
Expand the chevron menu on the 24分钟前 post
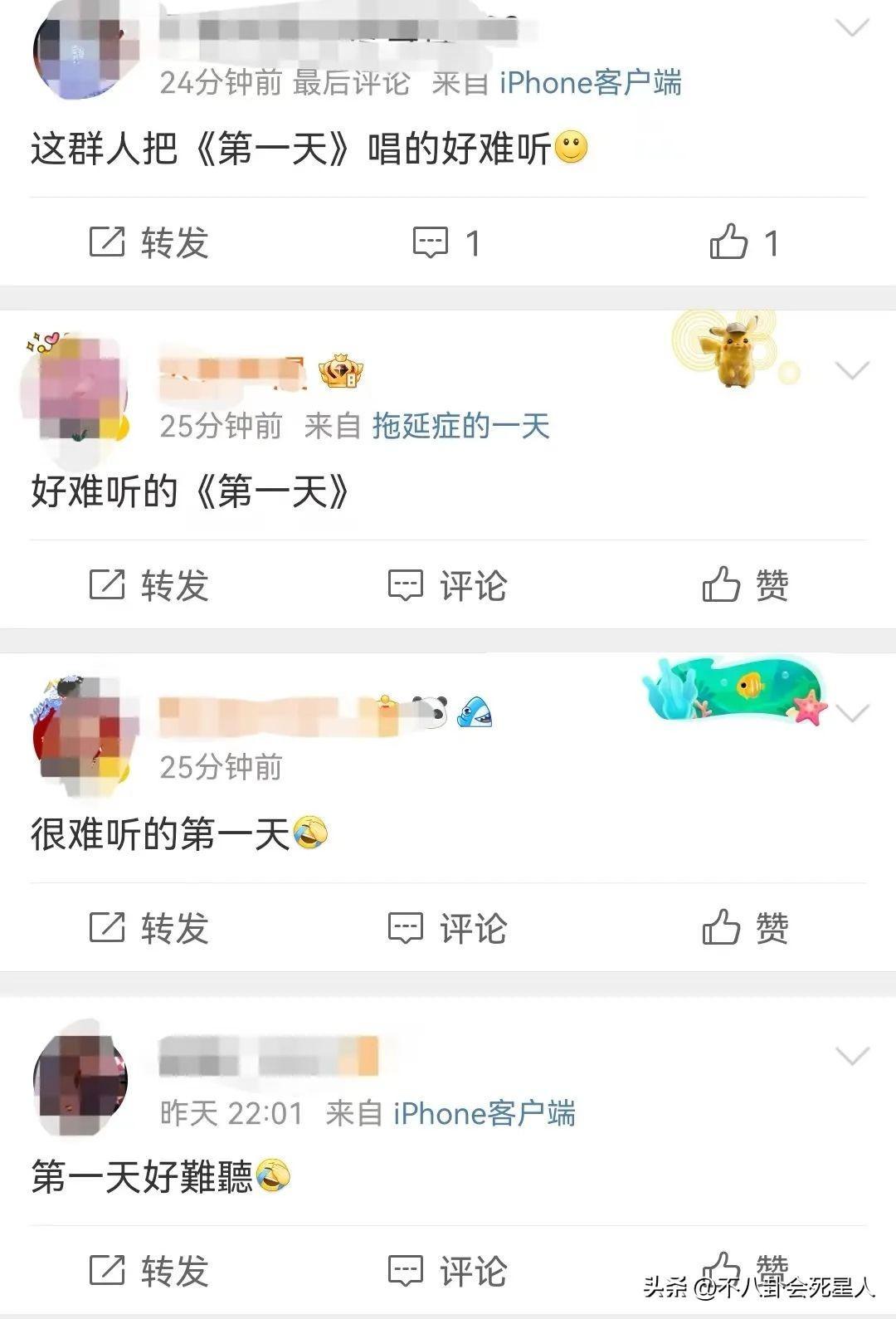[851, 29]
